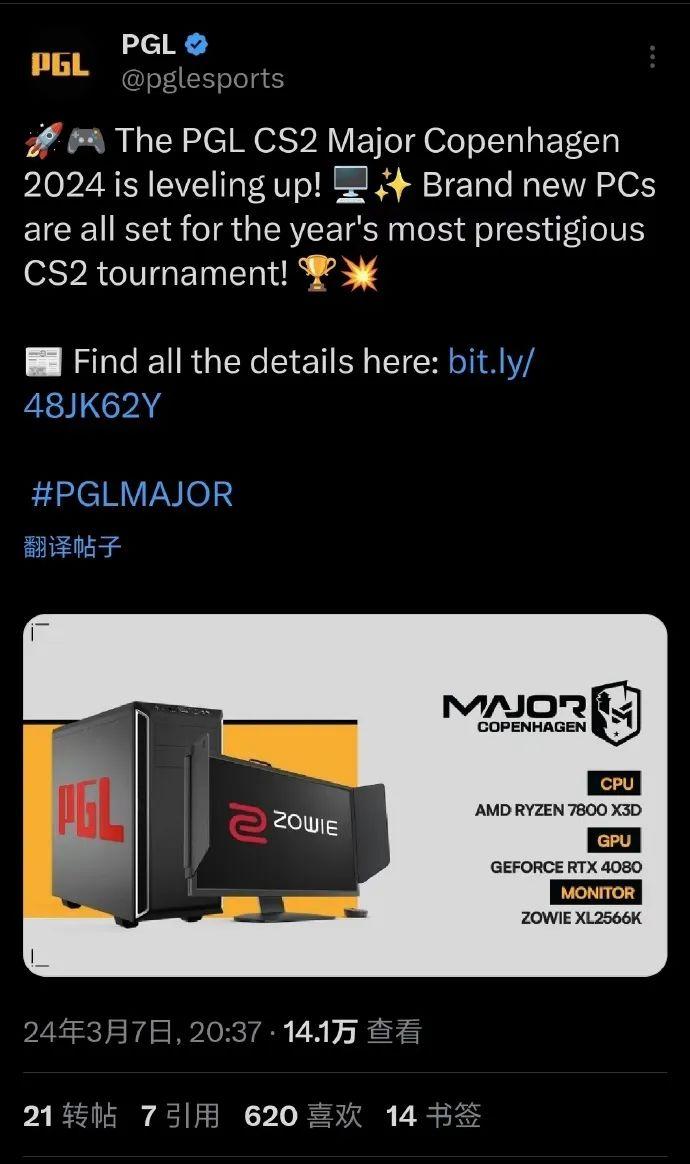Open @pglesports account handle

tap(203, 79)
